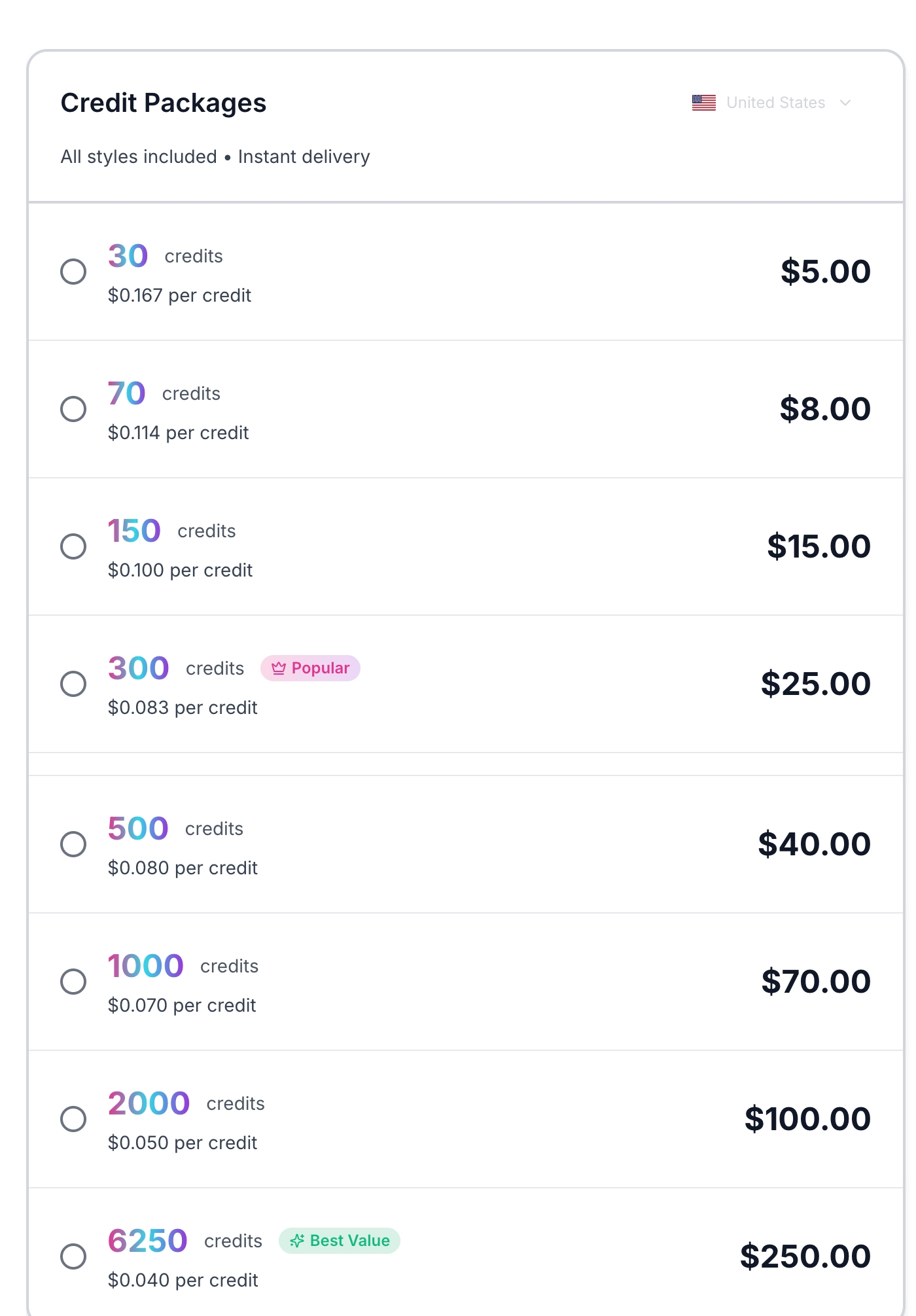Screen dimensions: 916x1316
Task: Select the 1000 credits package
Action: click(73, 982)
